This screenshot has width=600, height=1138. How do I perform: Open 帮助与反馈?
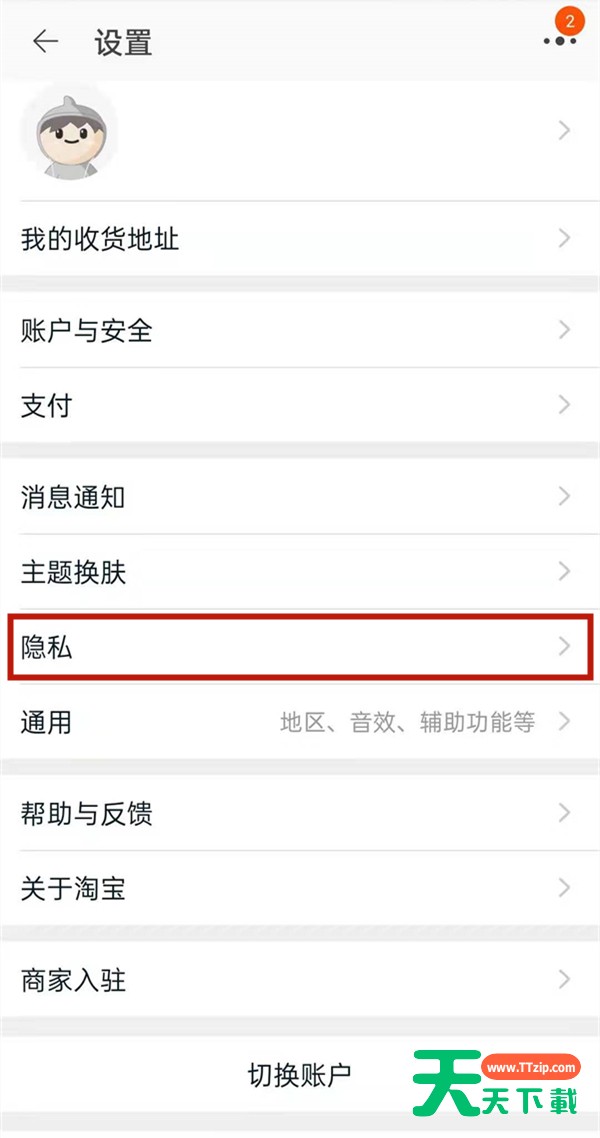tap(300, 814)
